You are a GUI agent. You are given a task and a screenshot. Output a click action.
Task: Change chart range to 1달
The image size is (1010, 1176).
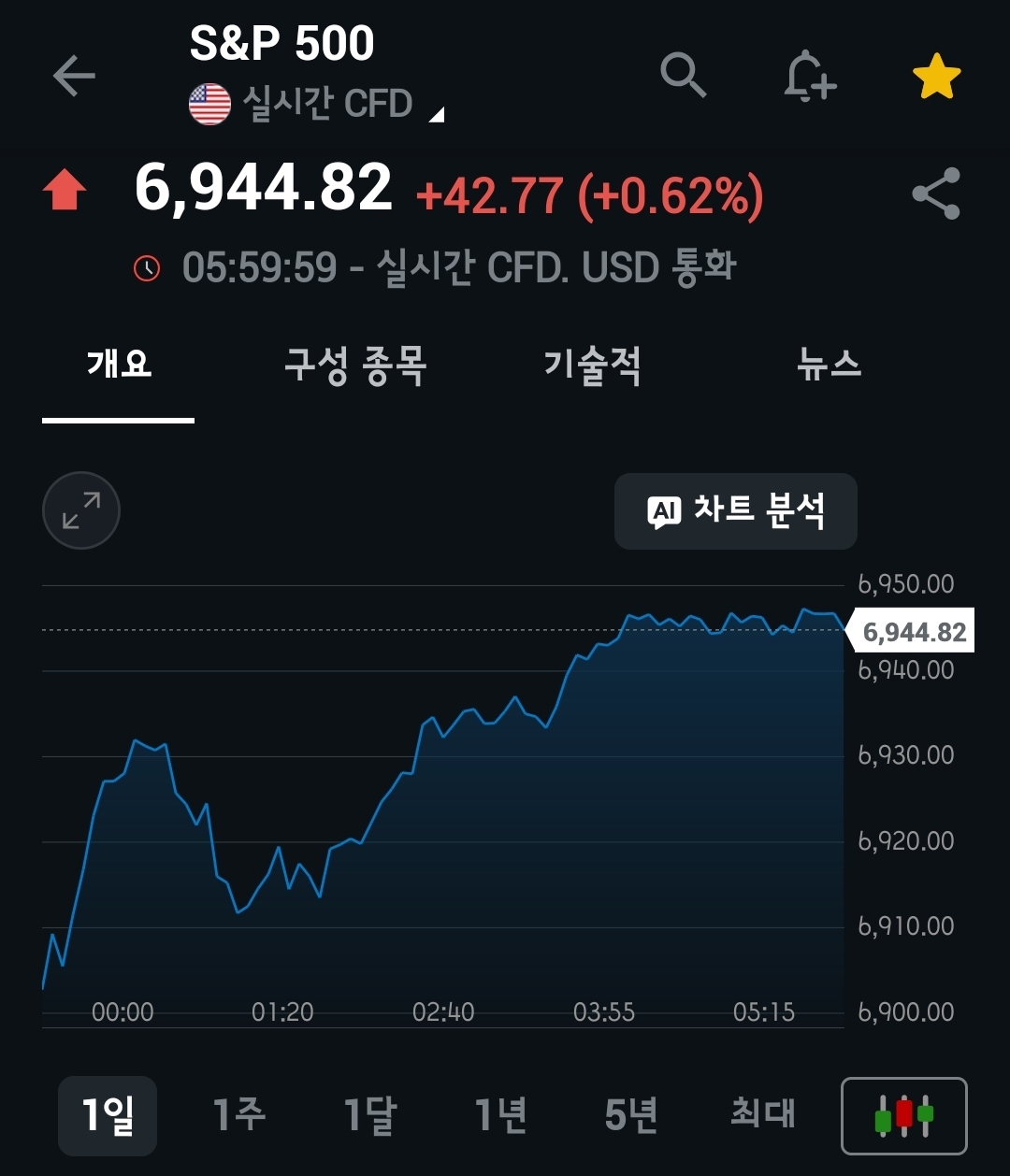[369, 1115]
